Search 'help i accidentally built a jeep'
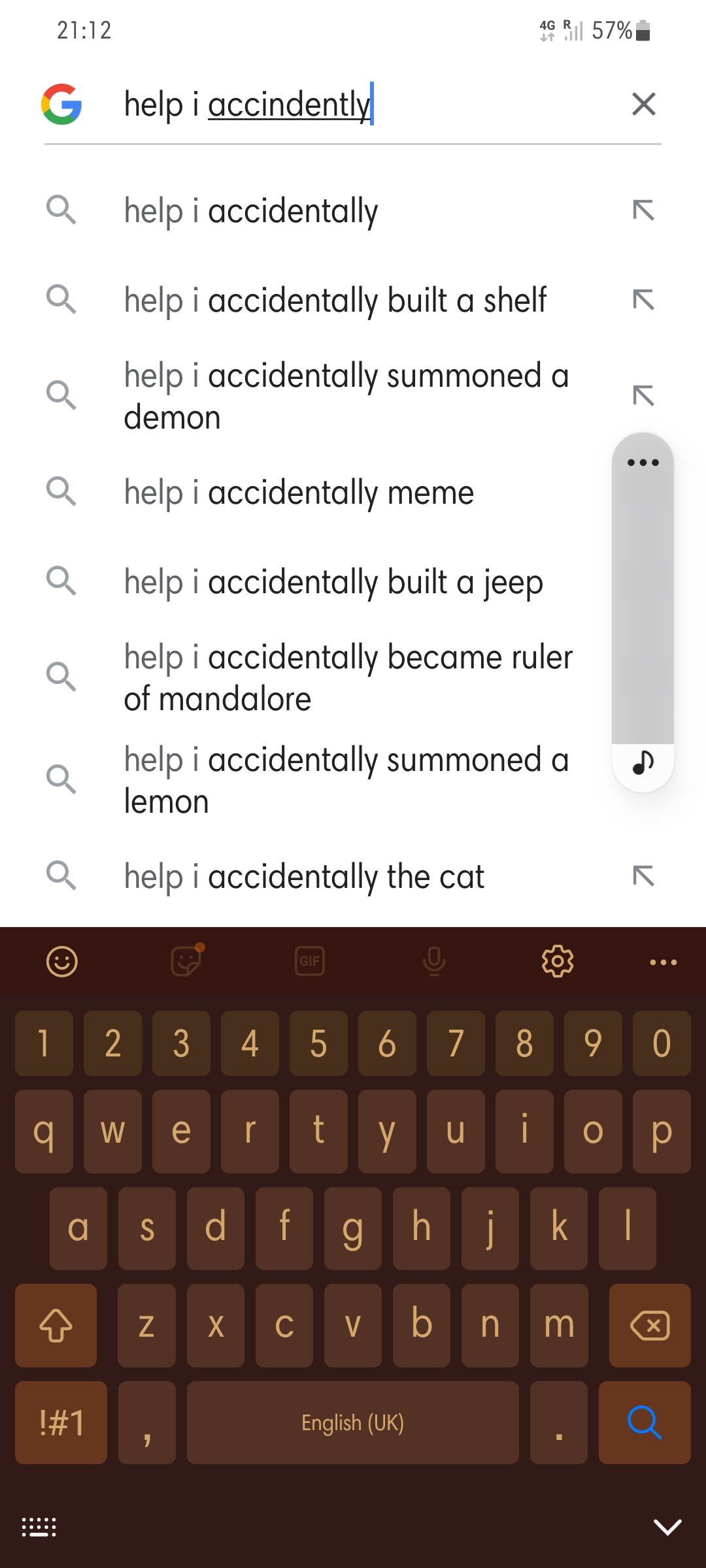The width and height of the screenshot is (706, 1568). click(x=333, y=581)
